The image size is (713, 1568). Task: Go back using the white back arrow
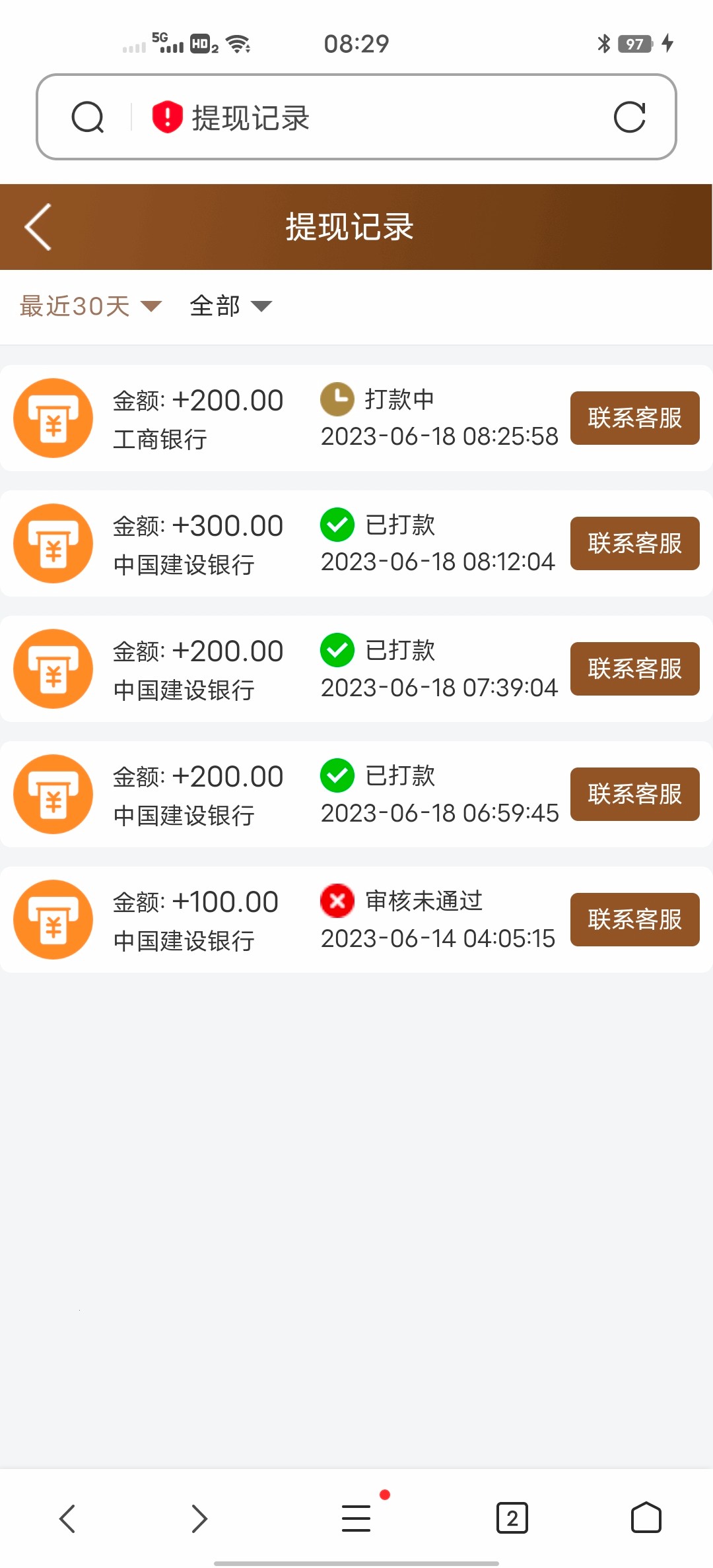pyautogui.click(x=37, y=226)
